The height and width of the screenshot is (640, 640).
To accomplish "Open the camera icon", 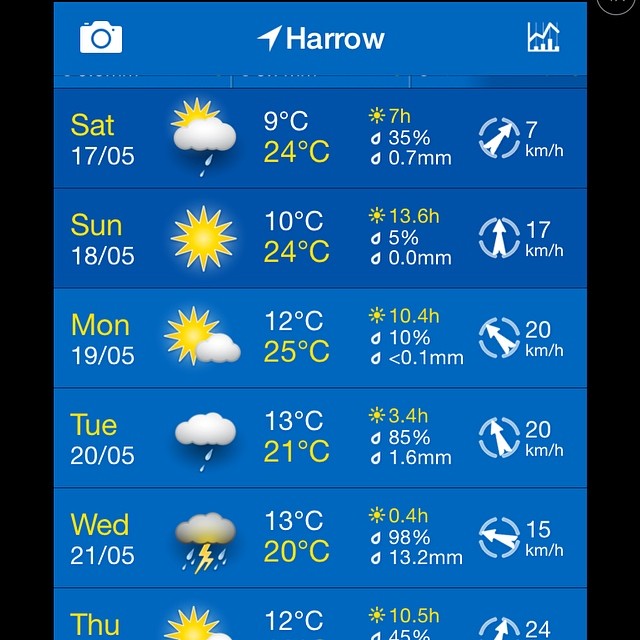I will tap(101, 38).
